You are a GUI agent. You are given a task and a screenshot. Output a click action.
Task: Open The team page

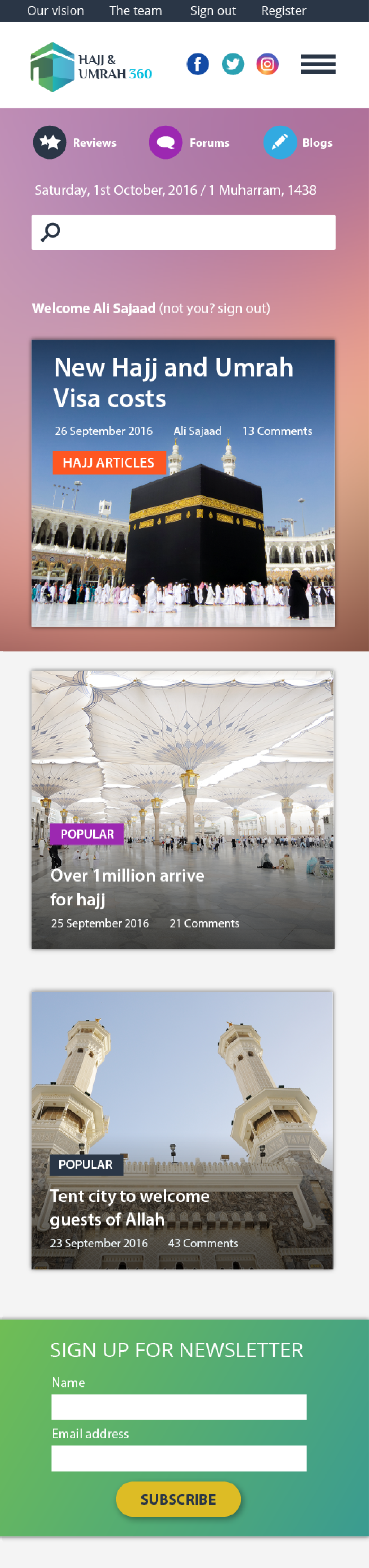[x=136, y=11]
